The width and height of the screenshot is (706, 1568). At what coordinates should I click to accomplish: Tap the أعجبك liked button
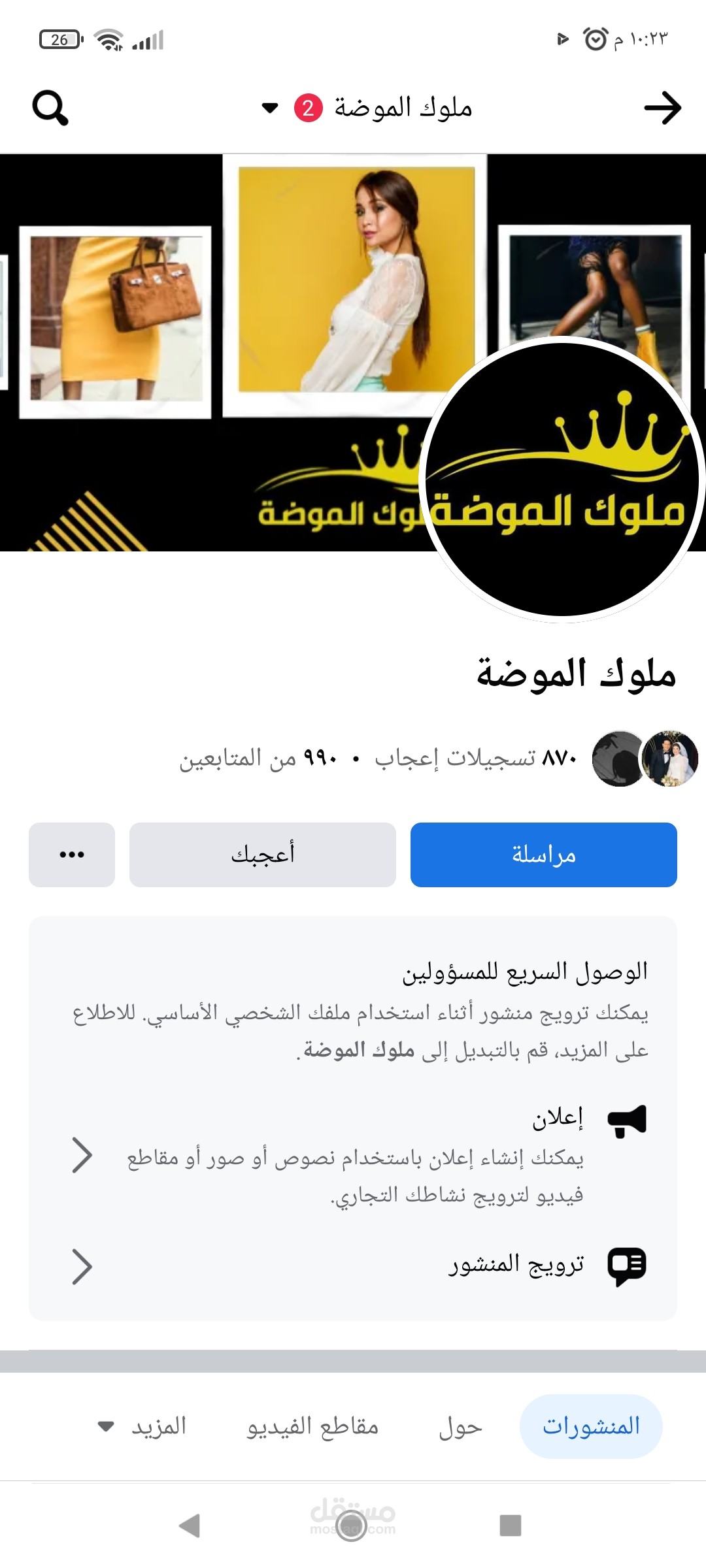click(262, 855)
